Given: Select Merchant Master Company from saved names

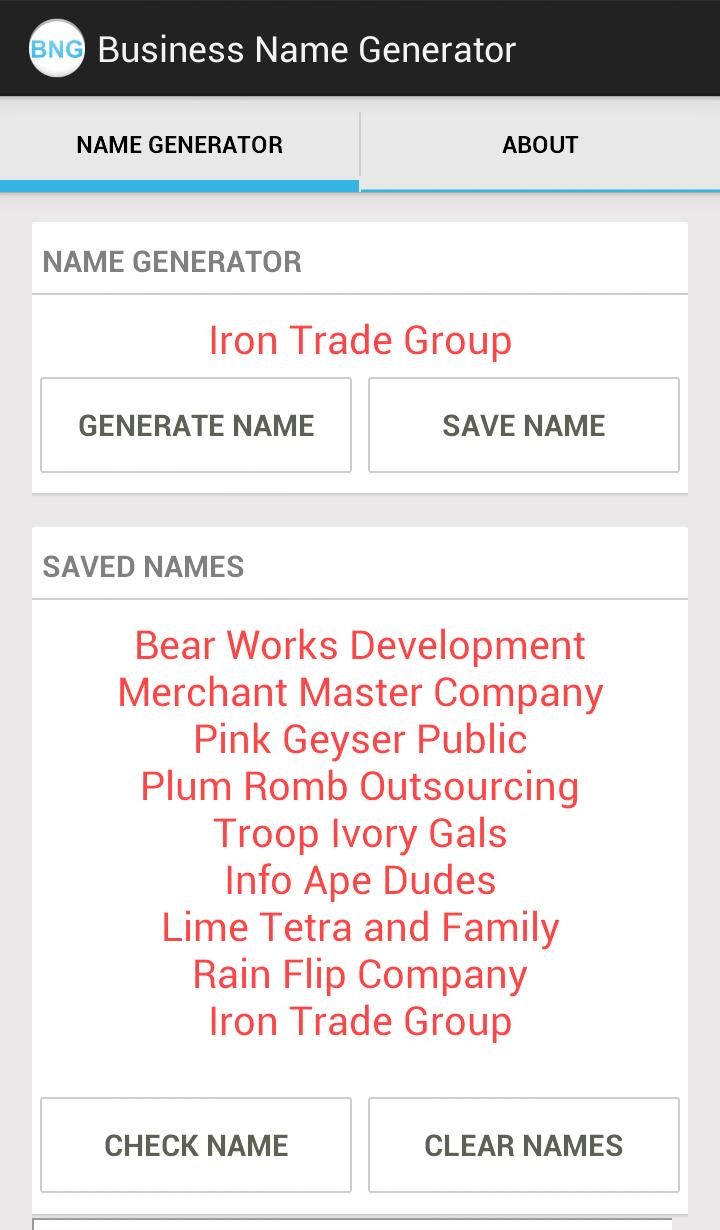Looking at the screenshot, I should tap(360, 692).
